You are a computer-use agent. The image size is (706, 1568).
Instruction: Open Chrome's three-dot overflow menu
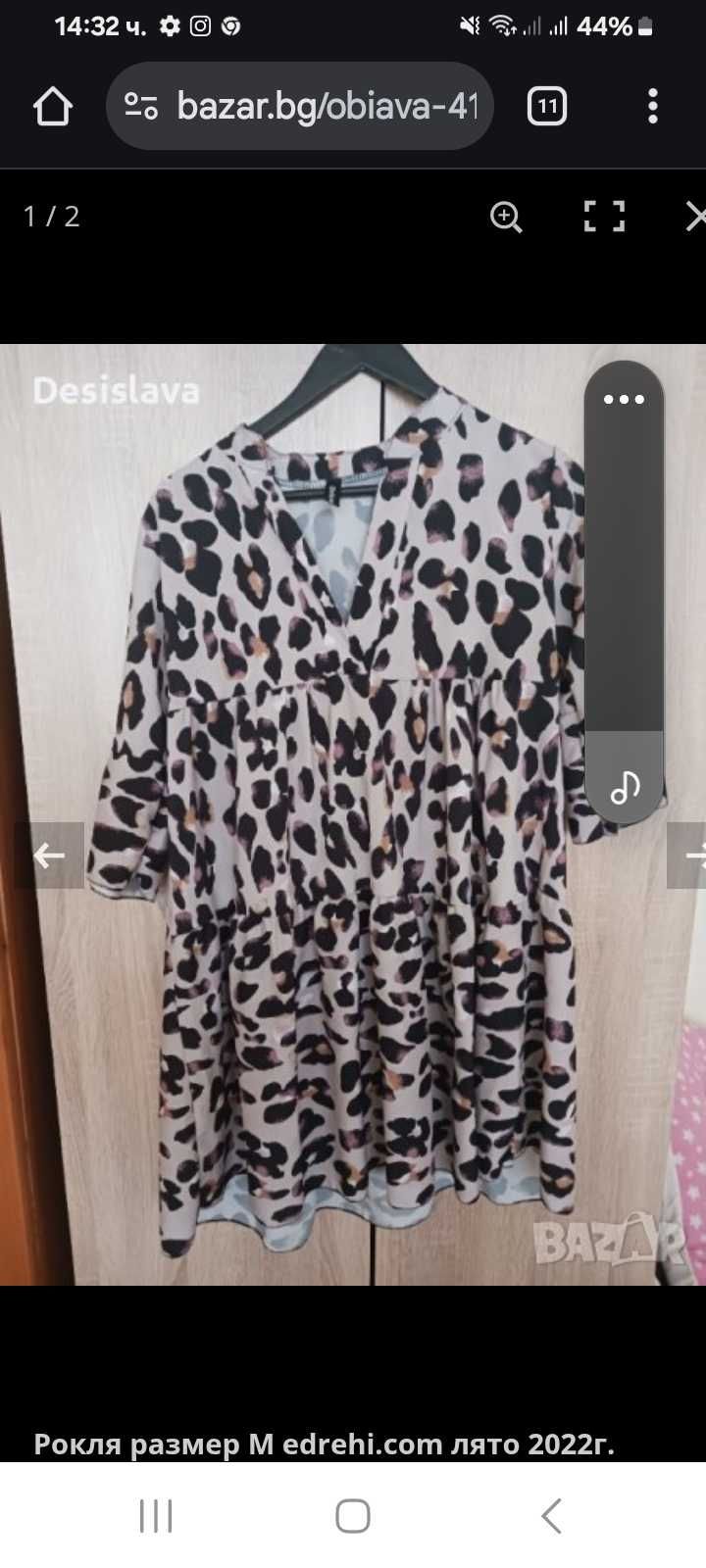[x=653, y=106]
